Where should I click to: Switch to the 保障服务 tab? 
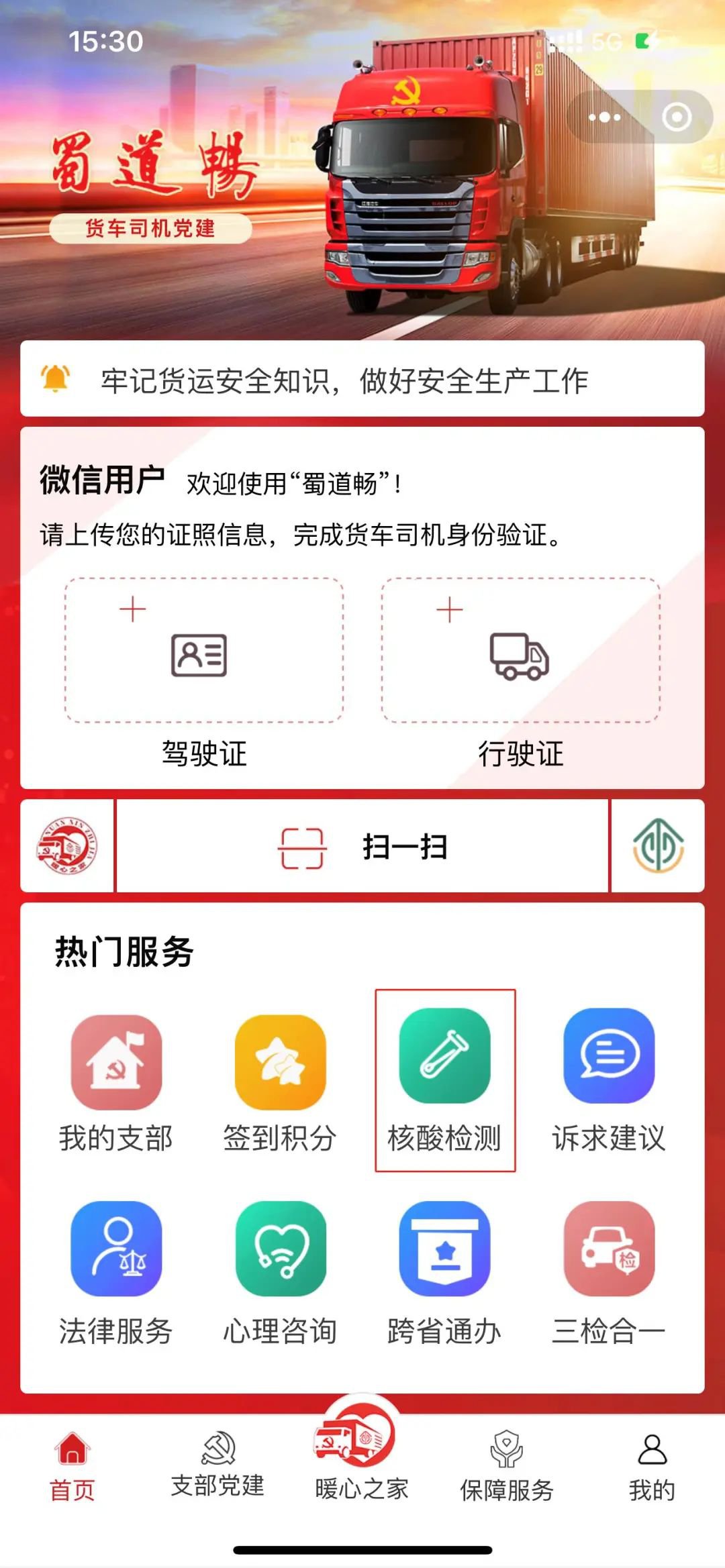(506, 1468)
